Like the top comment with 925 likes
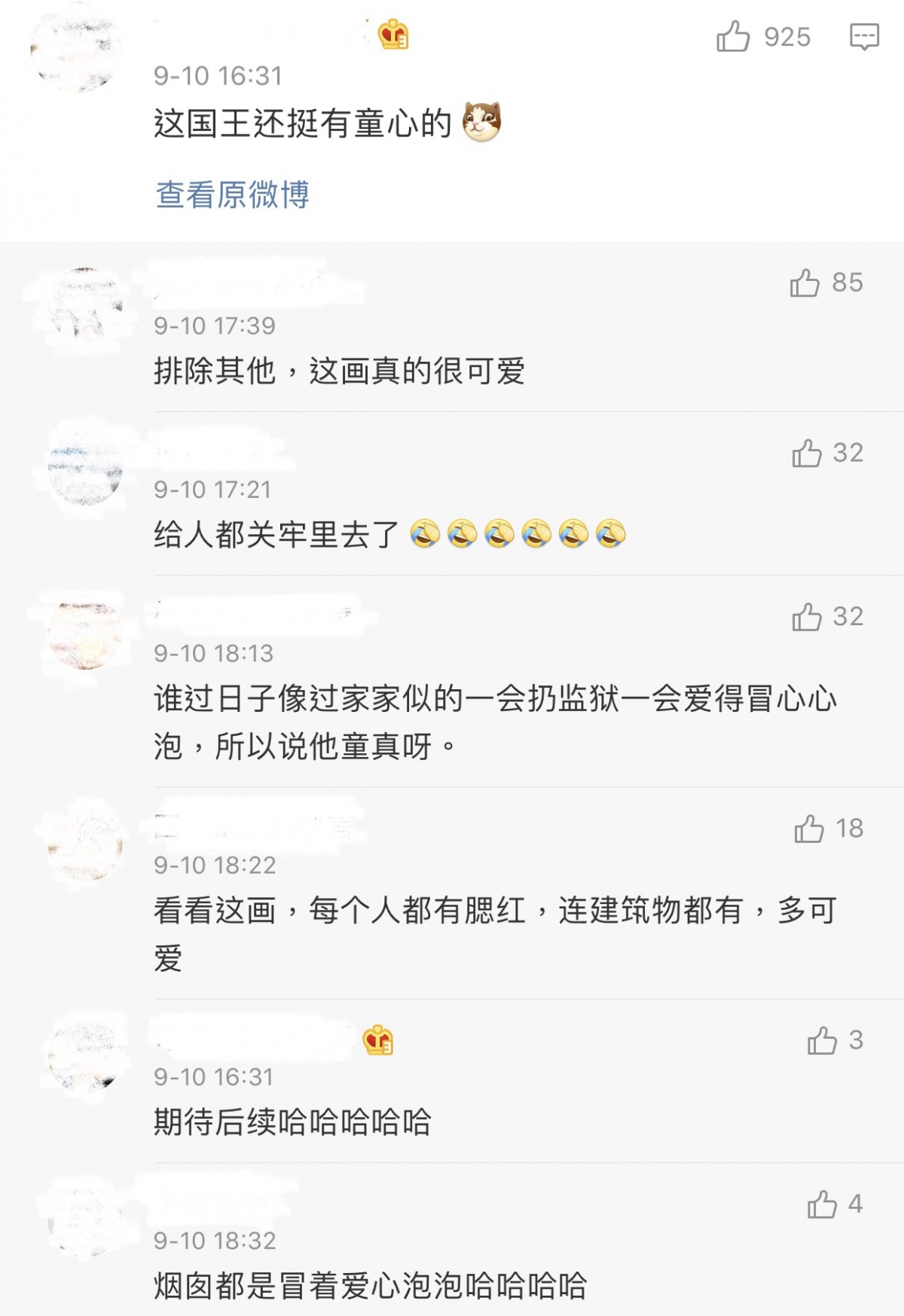The image size is (904, 1316). (x=733, y=36)
